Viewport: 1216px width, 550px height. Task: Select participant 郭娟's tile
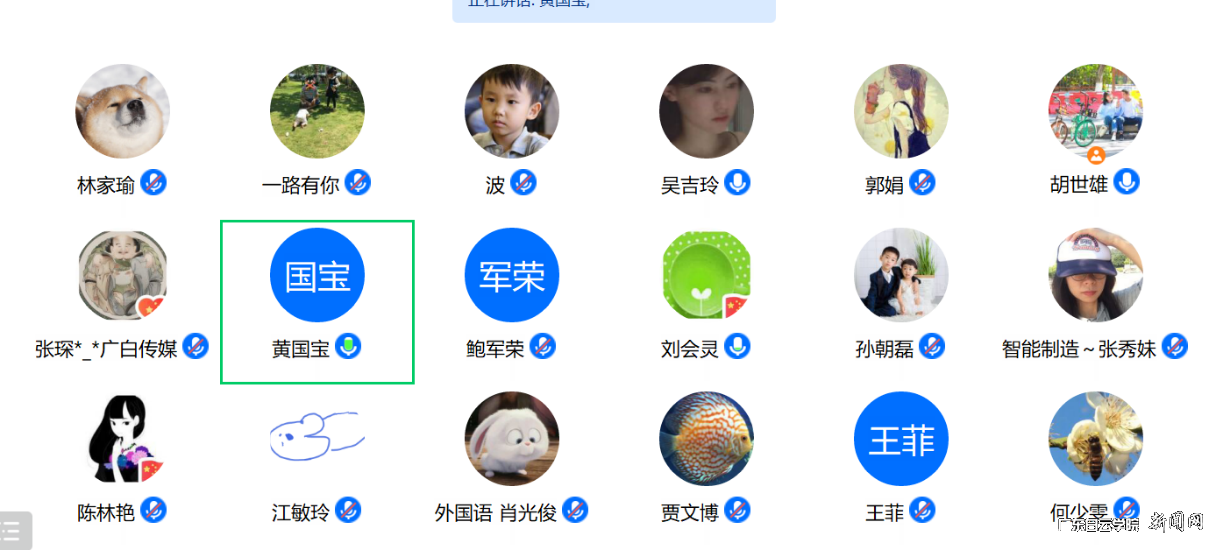tap(900, 112)
